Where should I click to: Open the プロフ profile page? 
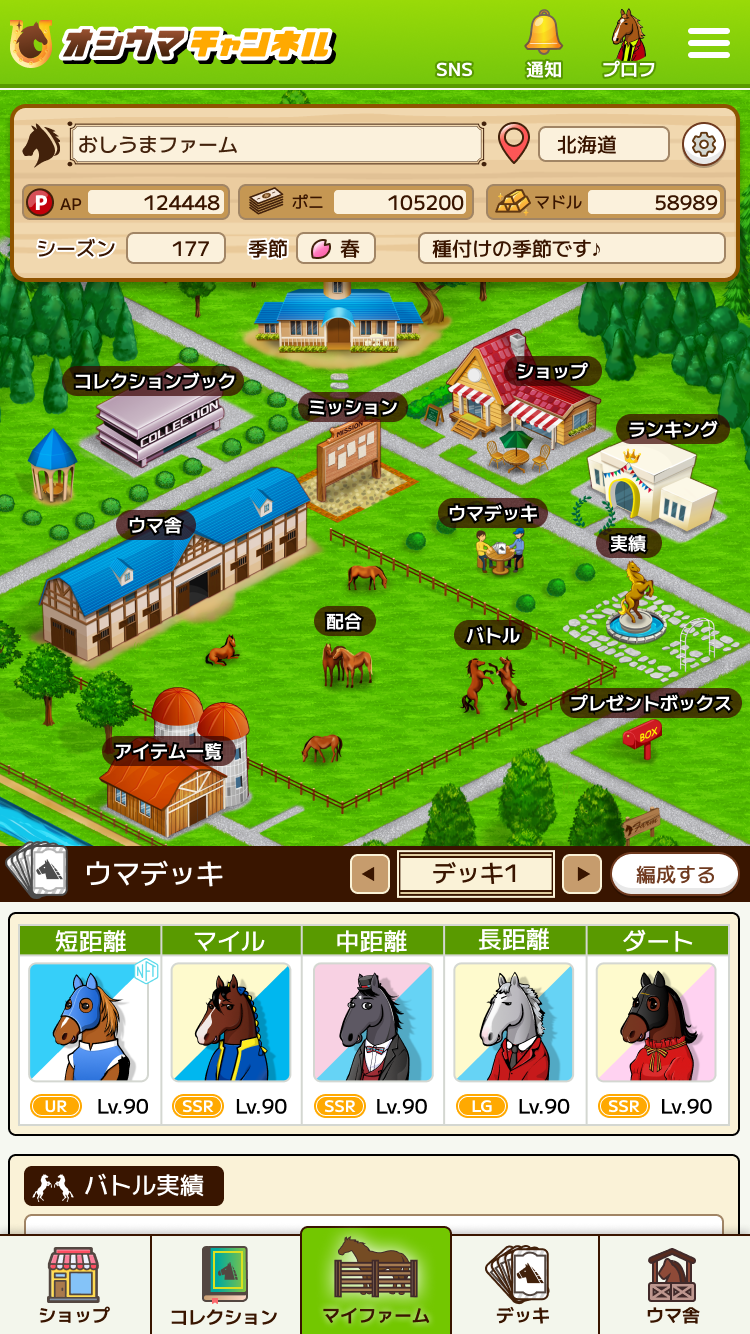click(x=628, y=45)
